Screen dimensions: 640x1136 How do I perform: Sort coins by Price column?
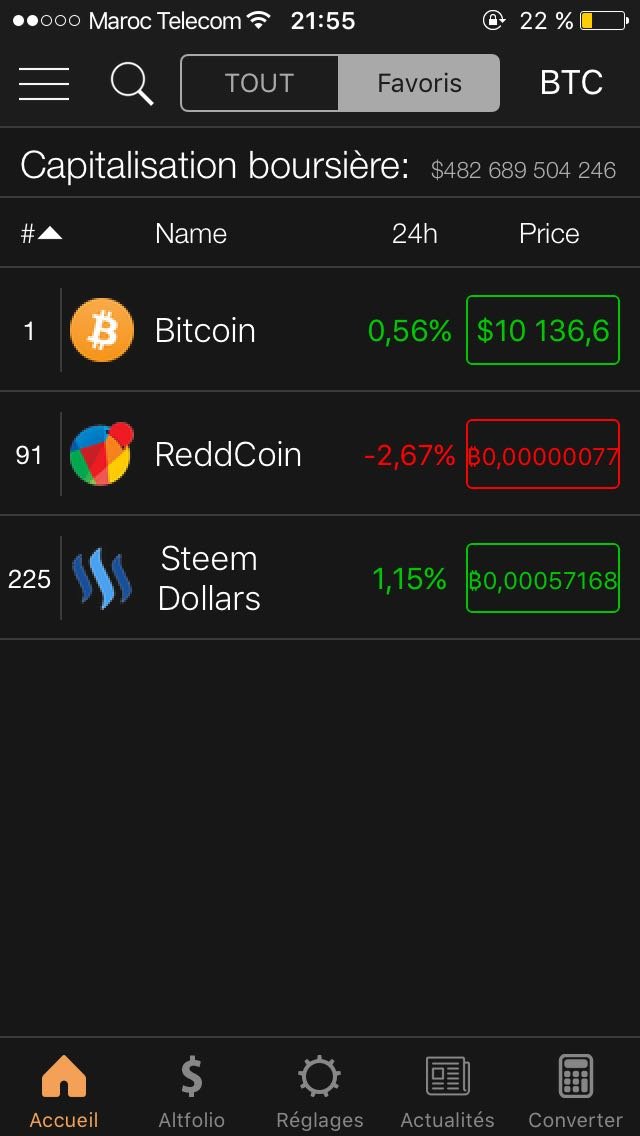549,234
